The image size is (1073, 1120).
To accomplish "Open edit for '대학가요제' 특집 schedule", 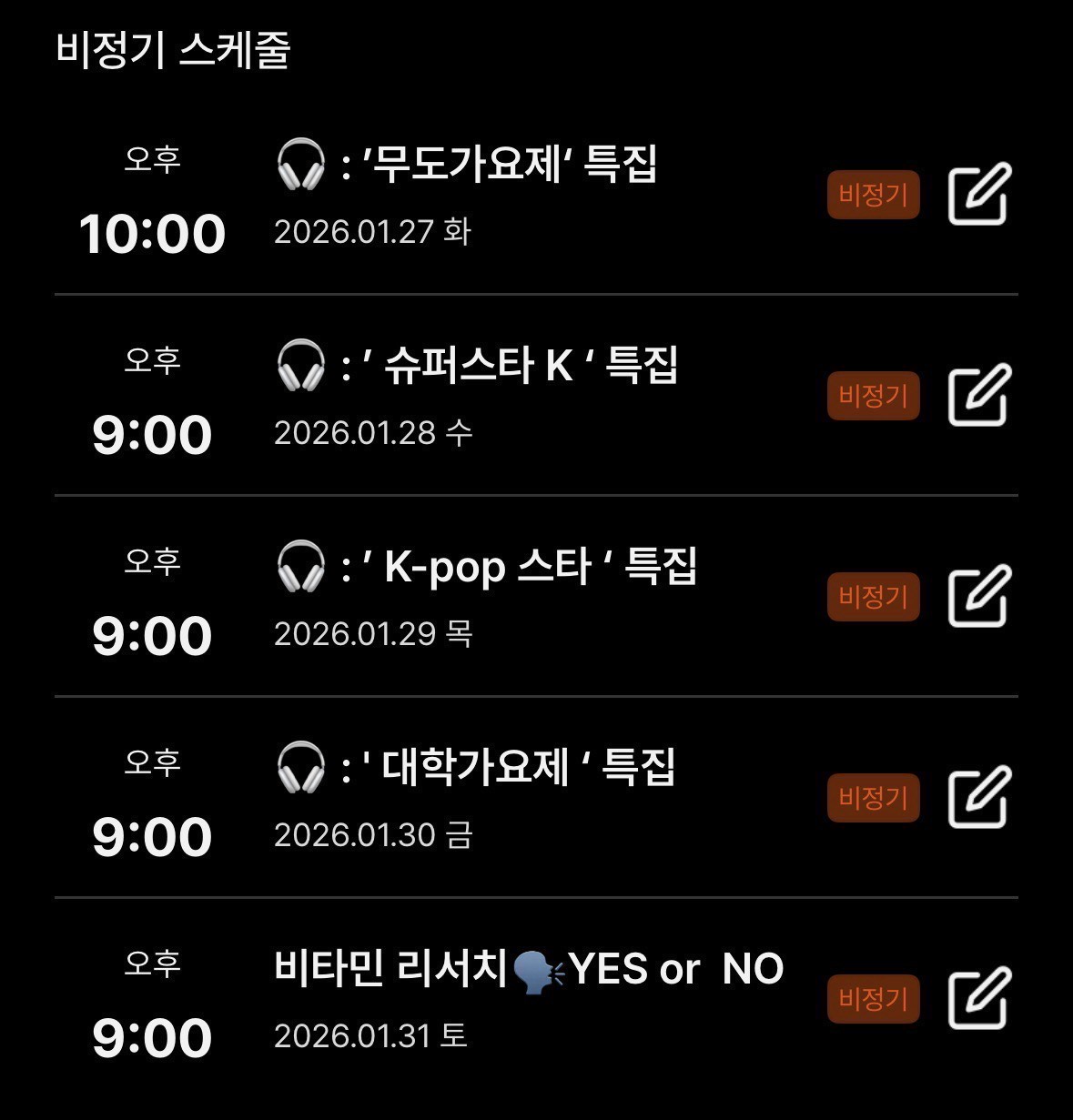I will 979,798.
